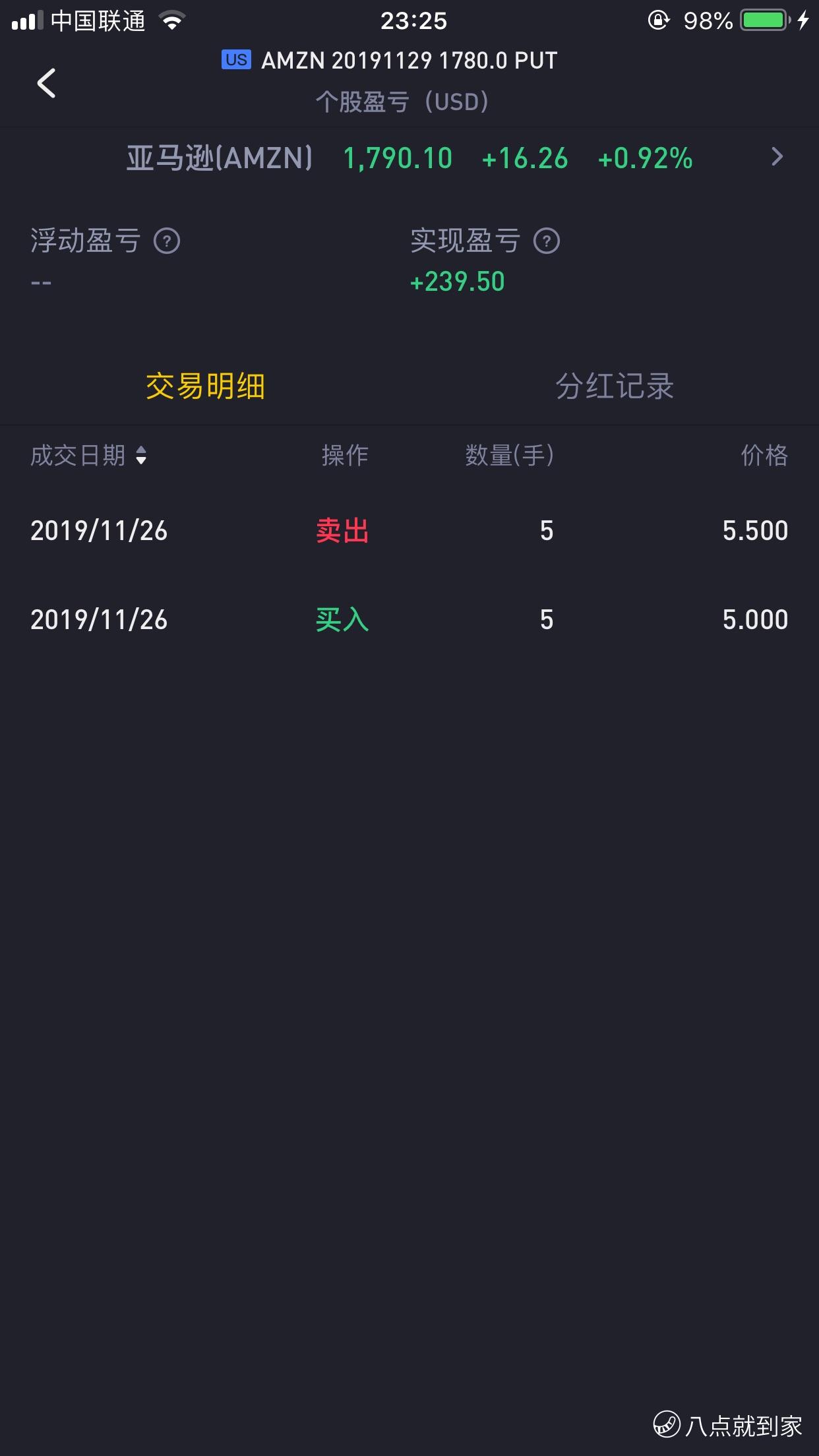
Task: Go back using the top-left arrow
Action: point(46,83)
